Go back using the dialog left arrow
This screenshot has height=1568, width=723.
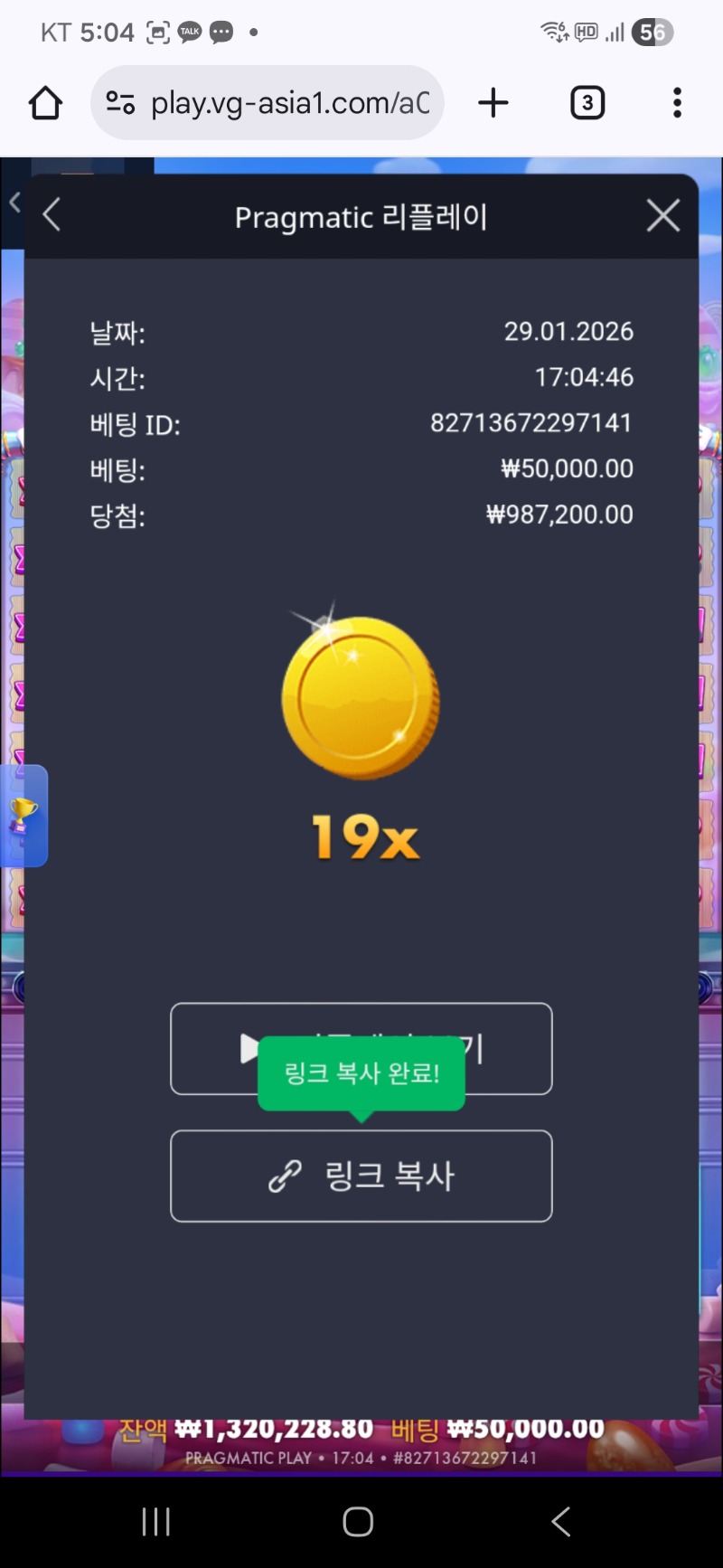52,215
